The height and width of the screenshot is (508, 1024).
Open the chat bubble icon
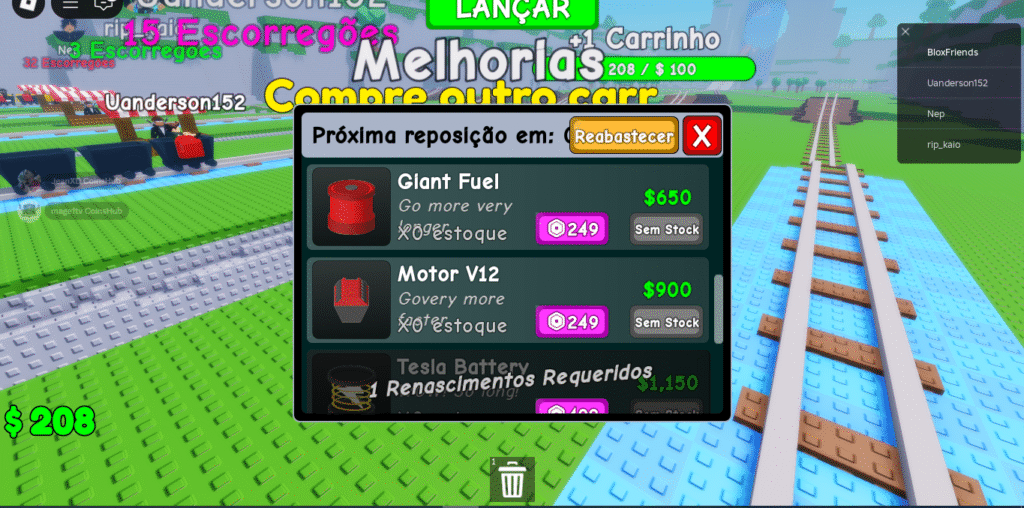(102, 6)
